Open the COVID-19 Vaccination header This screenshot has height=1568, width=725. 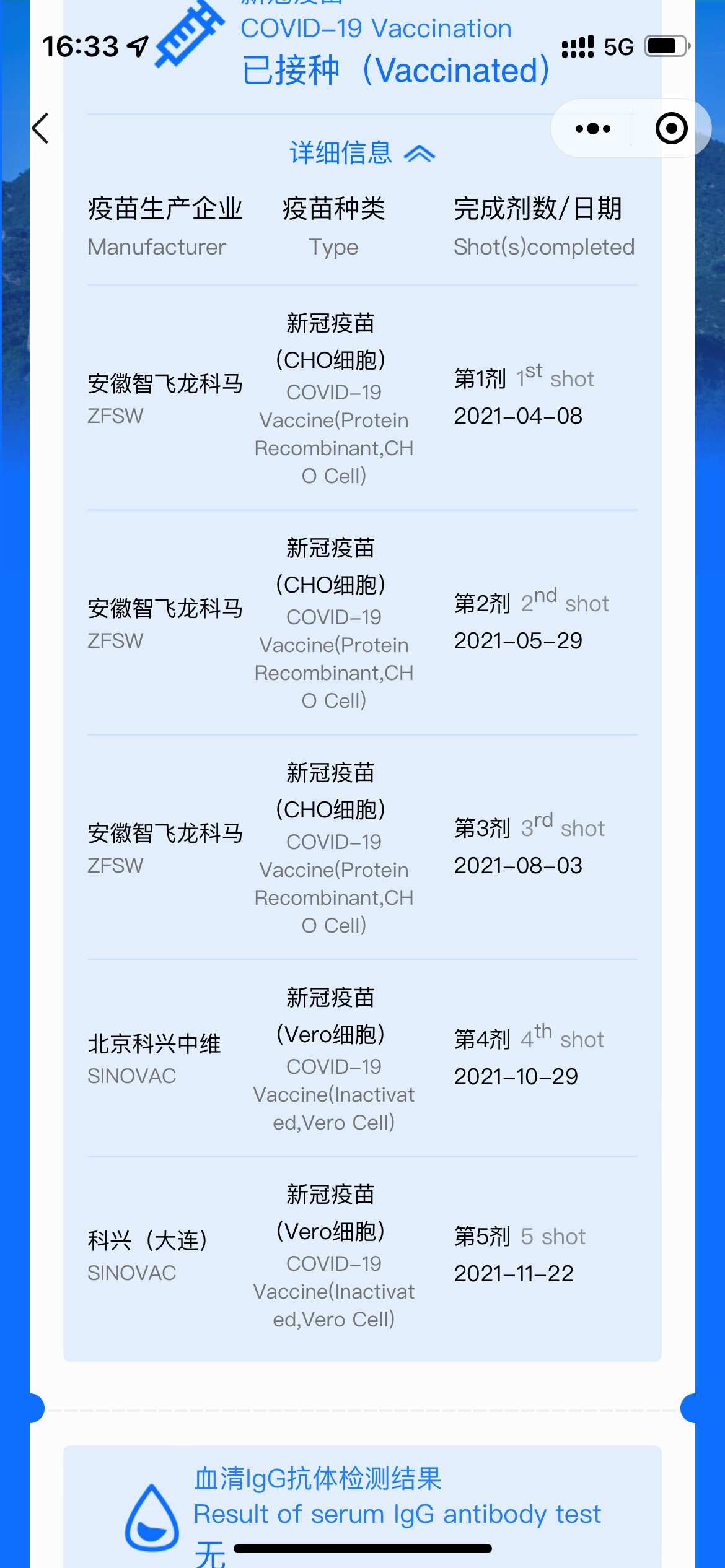pos(376,28)
